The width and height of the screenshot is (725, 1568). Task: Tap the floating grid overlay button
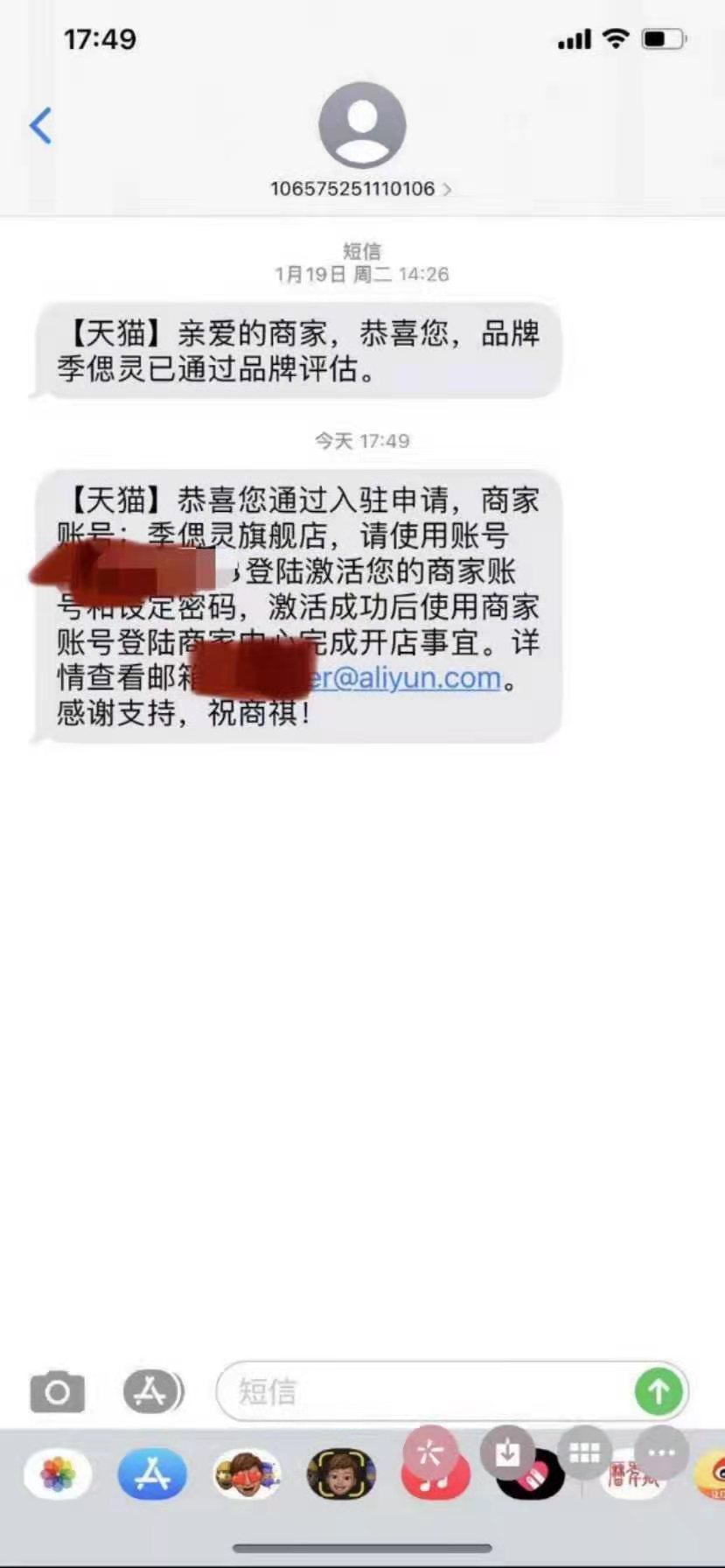tap(584, 1453)
